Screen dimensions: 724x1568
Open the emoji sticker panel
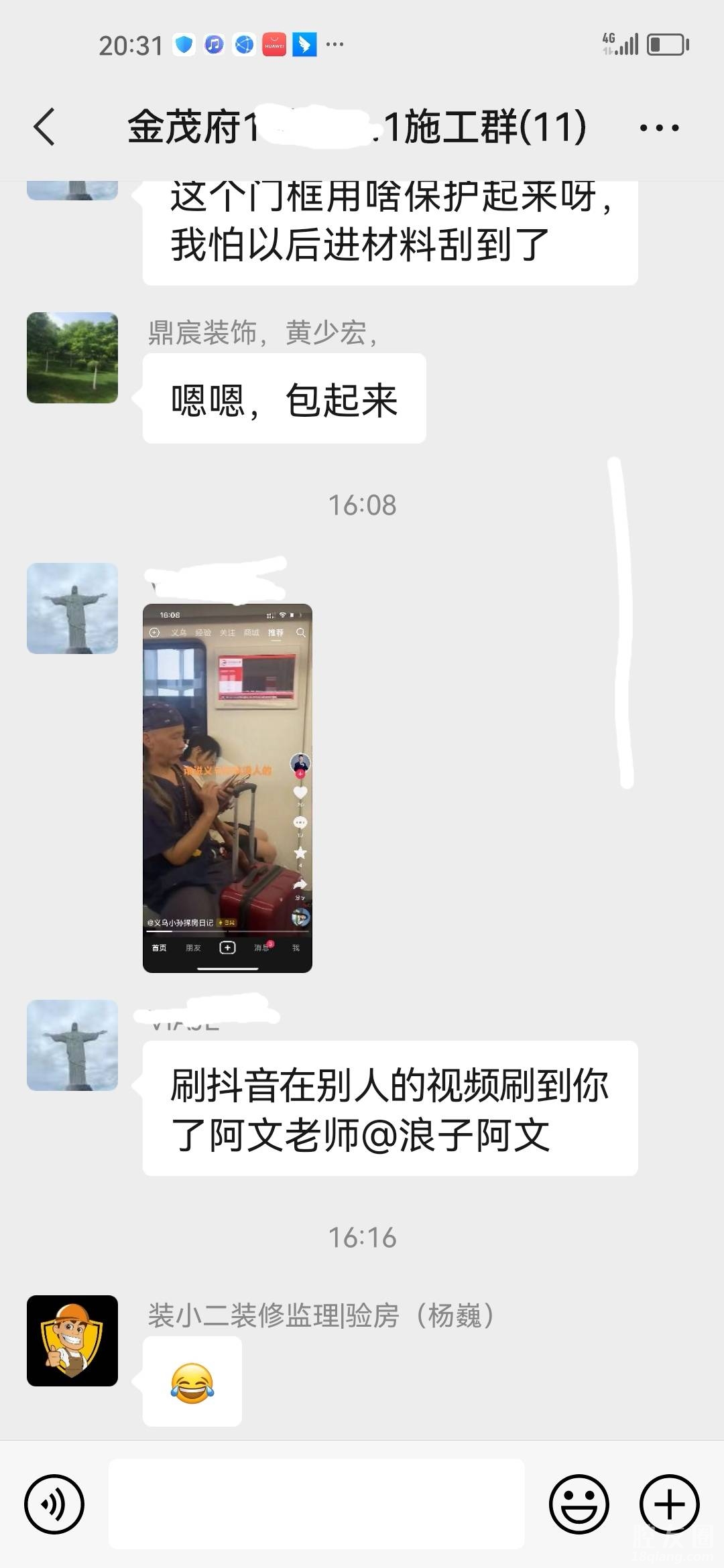(x=579, y=1504)
